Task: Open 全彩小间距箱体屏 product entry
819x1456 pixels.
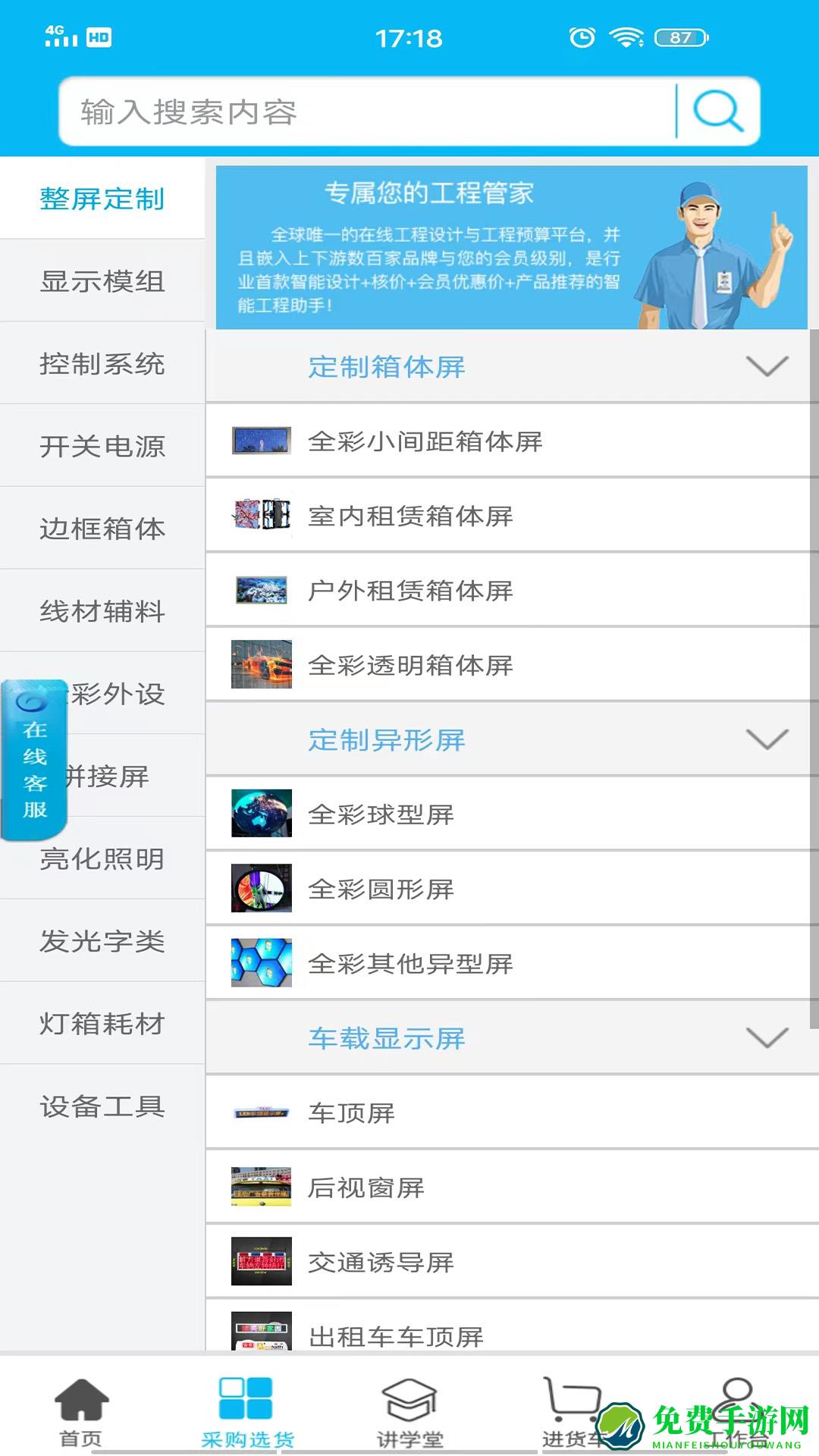Action: [427, 442]
